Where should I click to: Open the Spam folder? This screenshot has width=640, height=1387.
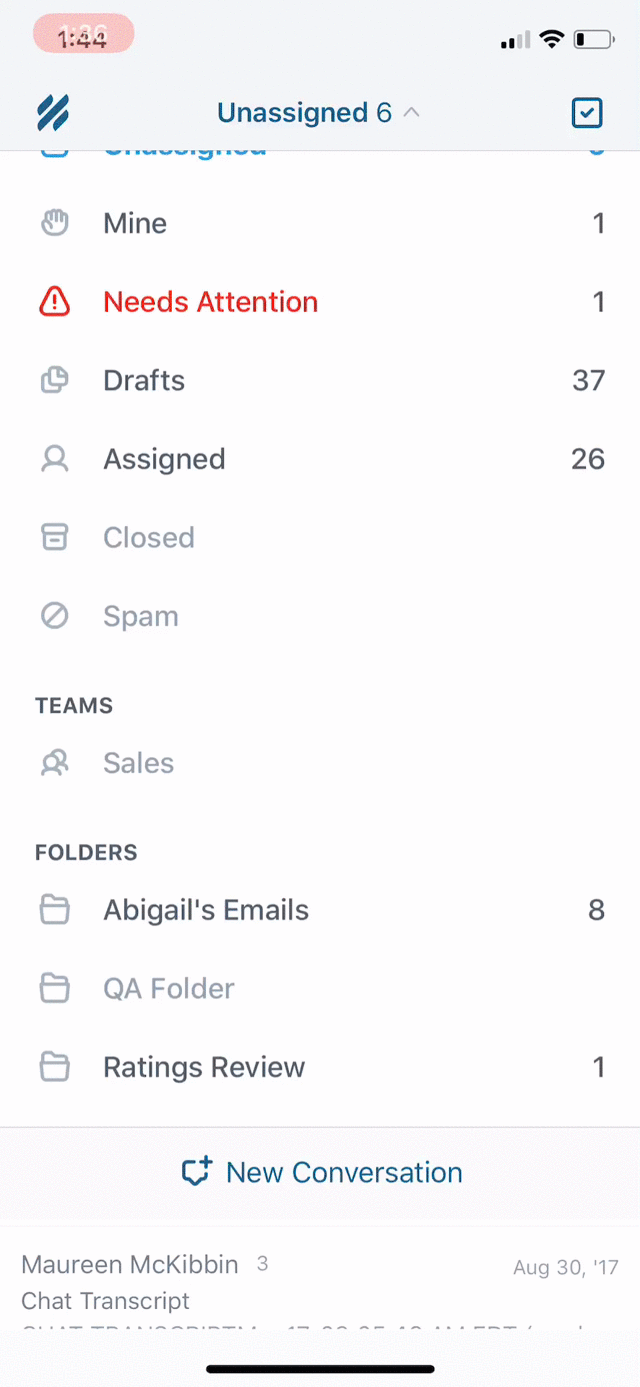click(320, 616)
